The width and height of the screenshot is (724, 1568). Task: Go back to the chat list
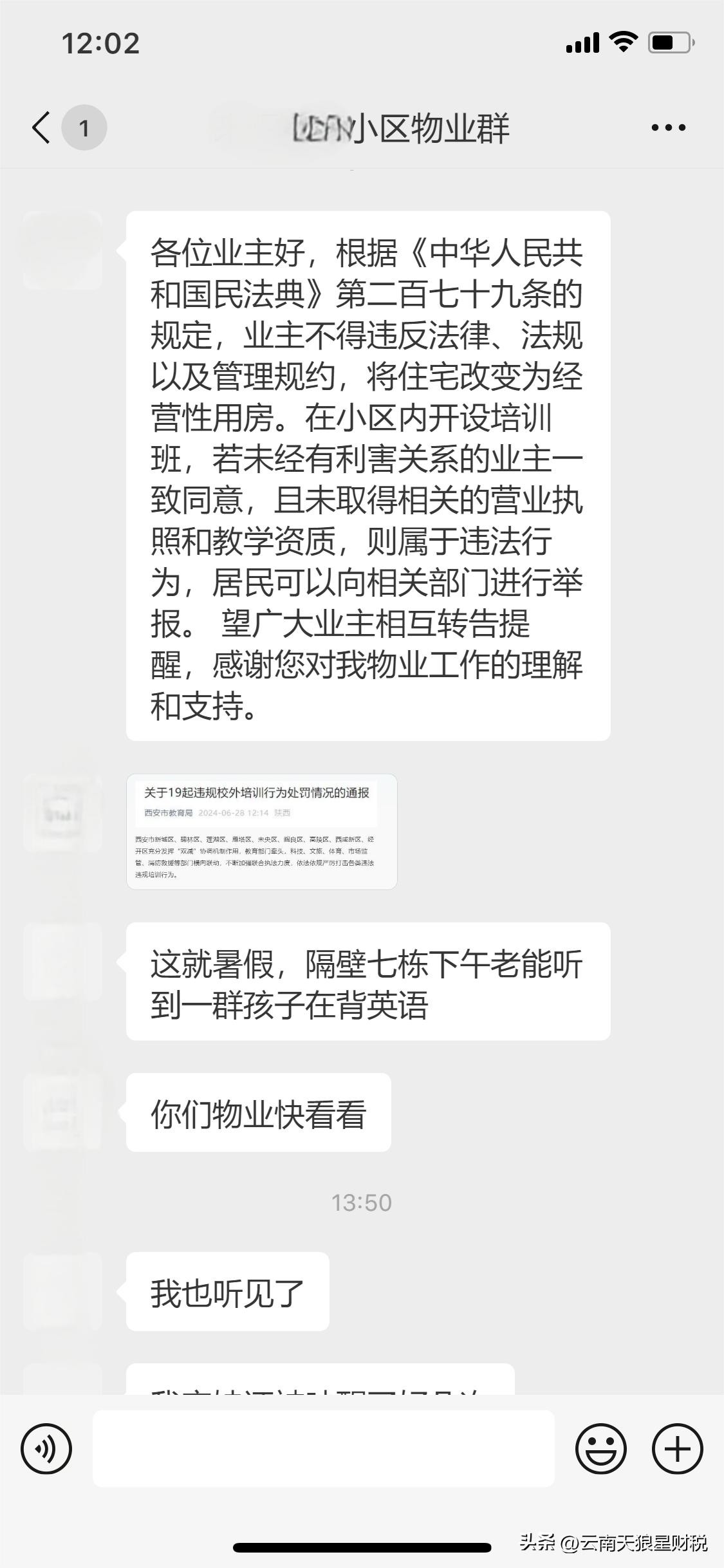pos(42,127)
